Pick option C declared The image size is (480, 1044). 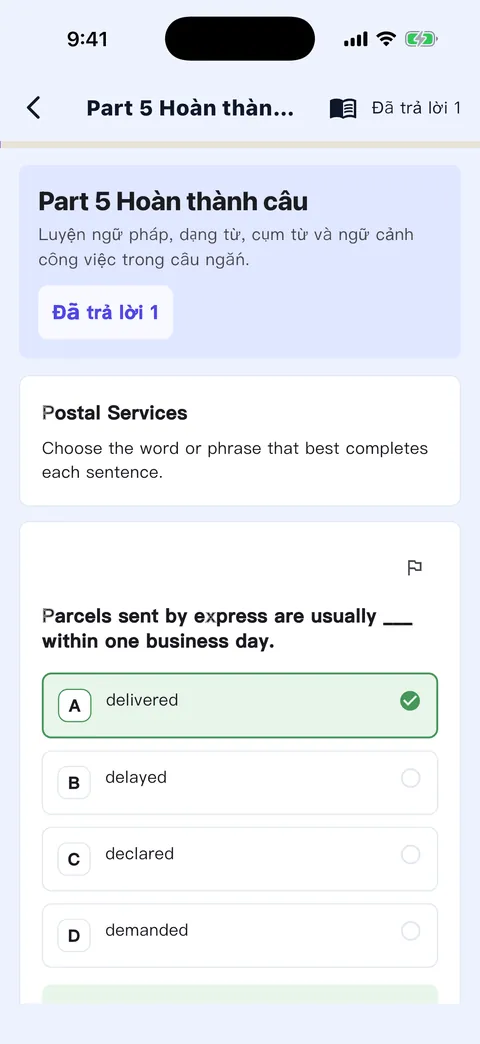(x=240, y=859)
